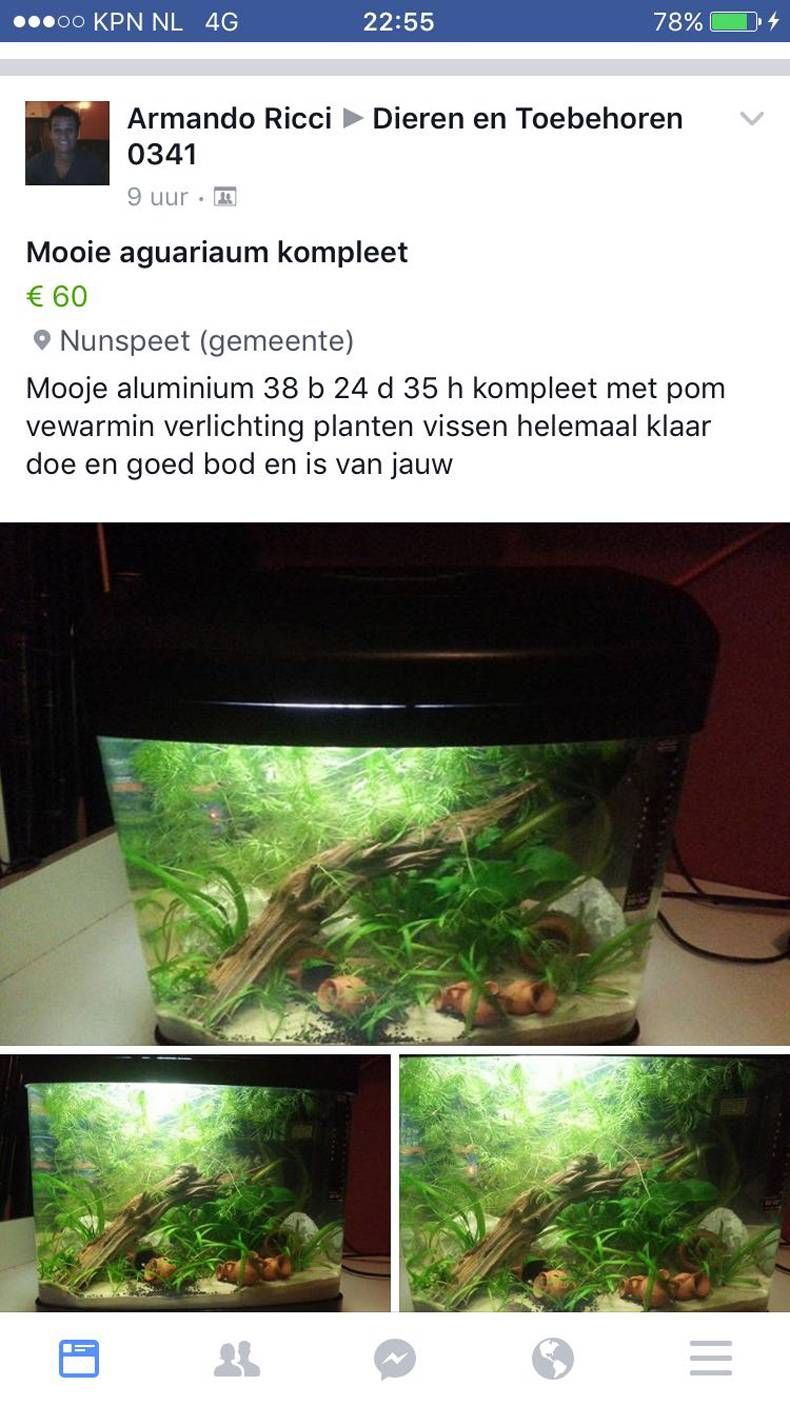
Task: Select the post title Mooie aguariaum kompleet
Action: pyautogui.click(x=216, y=252)
